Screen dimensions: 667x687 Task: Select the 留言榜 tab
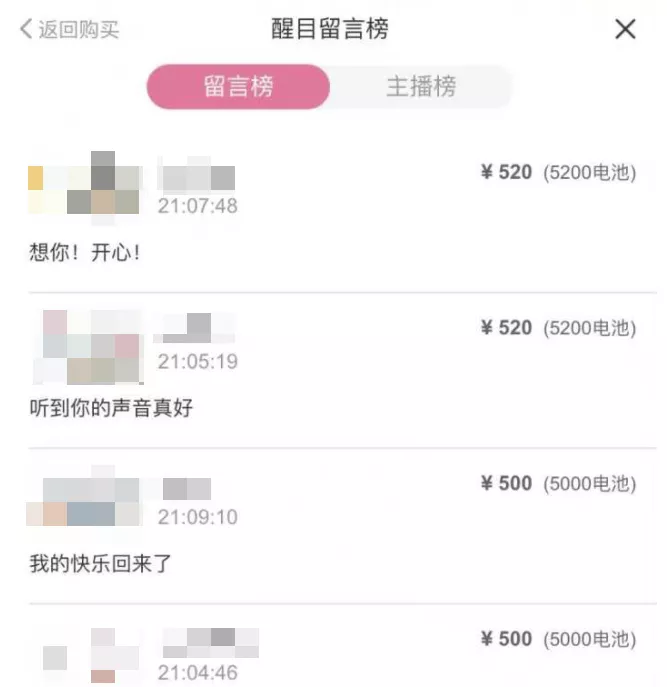pyautogui.click(x=238, y=87)
